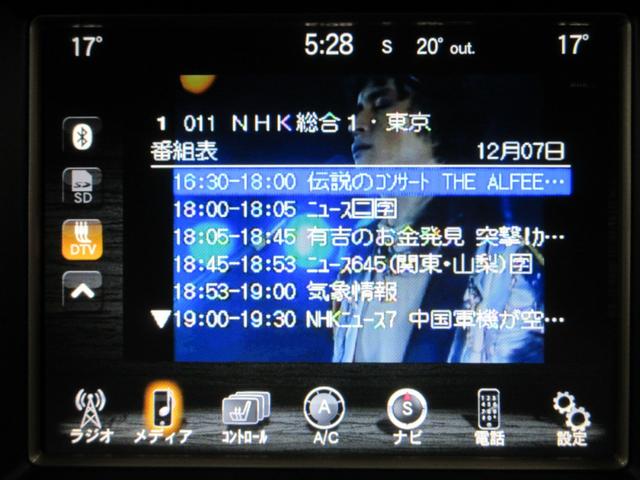Open the ナビ navigation tab

pos(407,415)
